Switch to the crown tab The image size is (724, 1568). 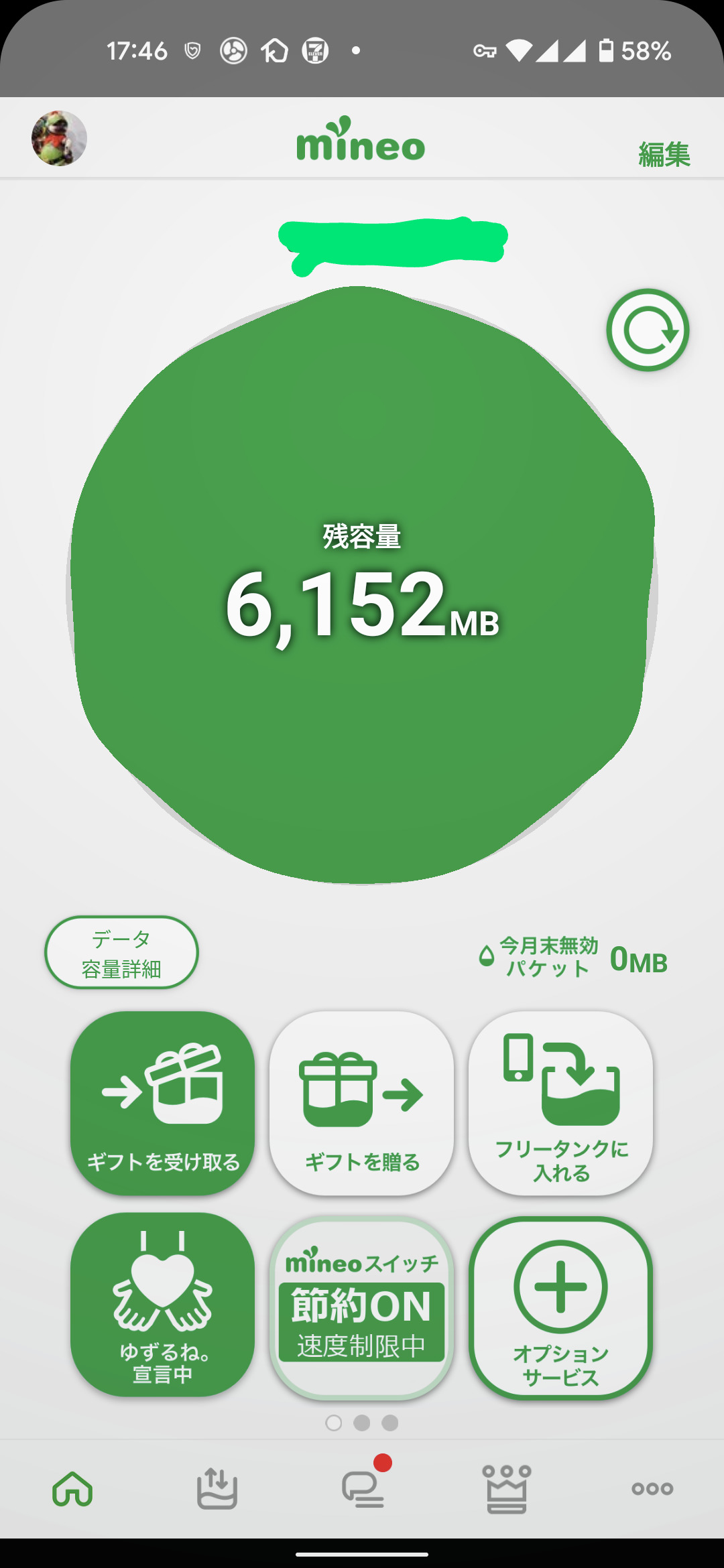click(507, 1489)
